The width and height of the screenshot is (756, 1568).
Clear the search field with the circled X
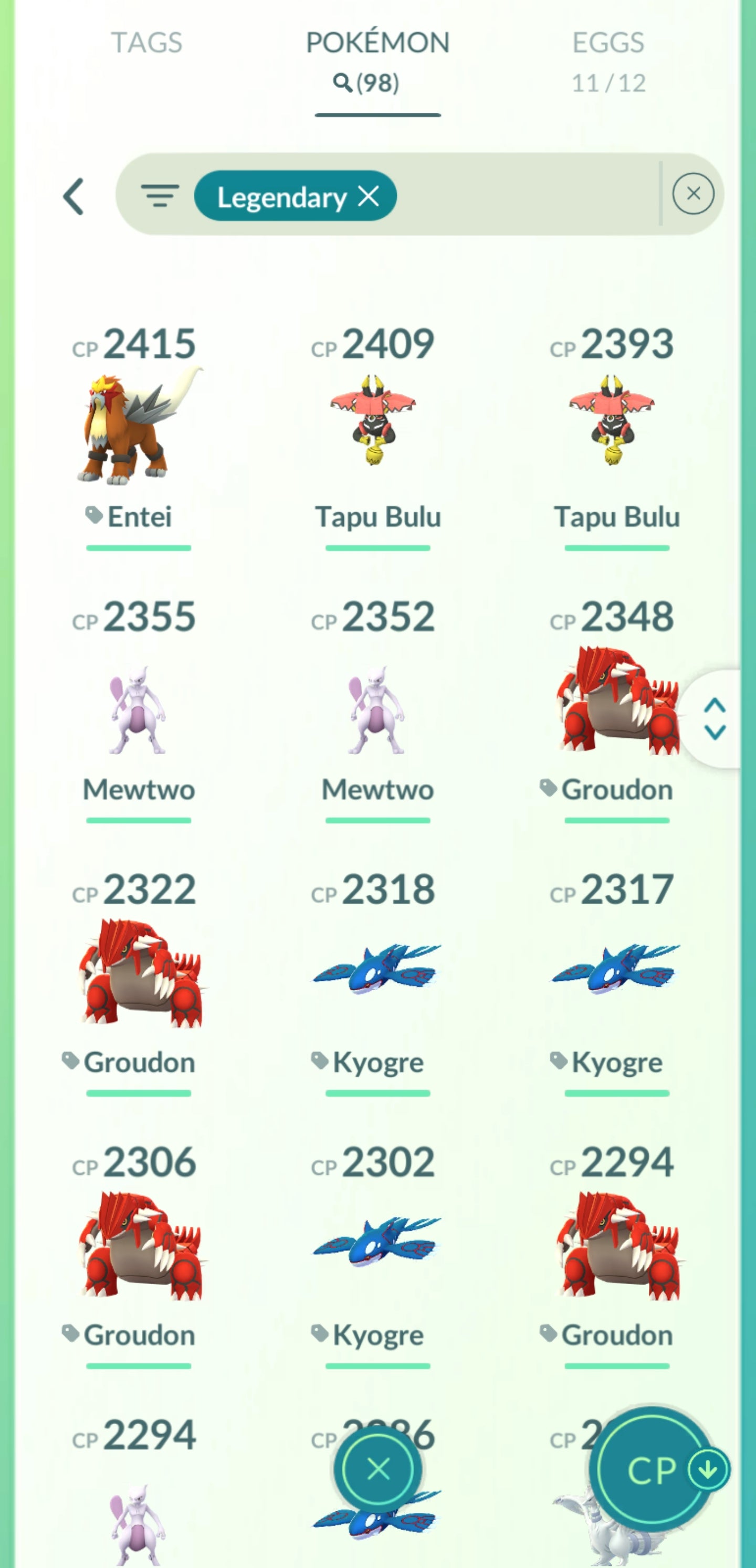click(692, 194)
